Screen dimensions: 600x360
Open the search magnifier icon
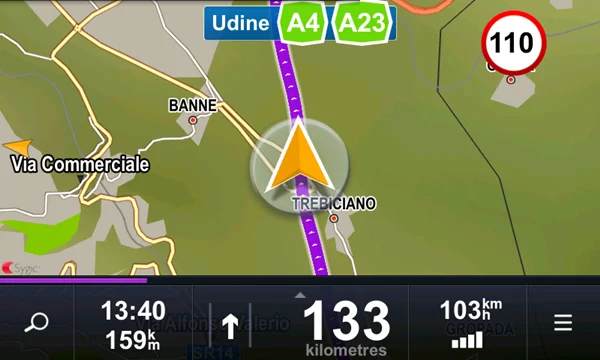(x=37, y=322)
